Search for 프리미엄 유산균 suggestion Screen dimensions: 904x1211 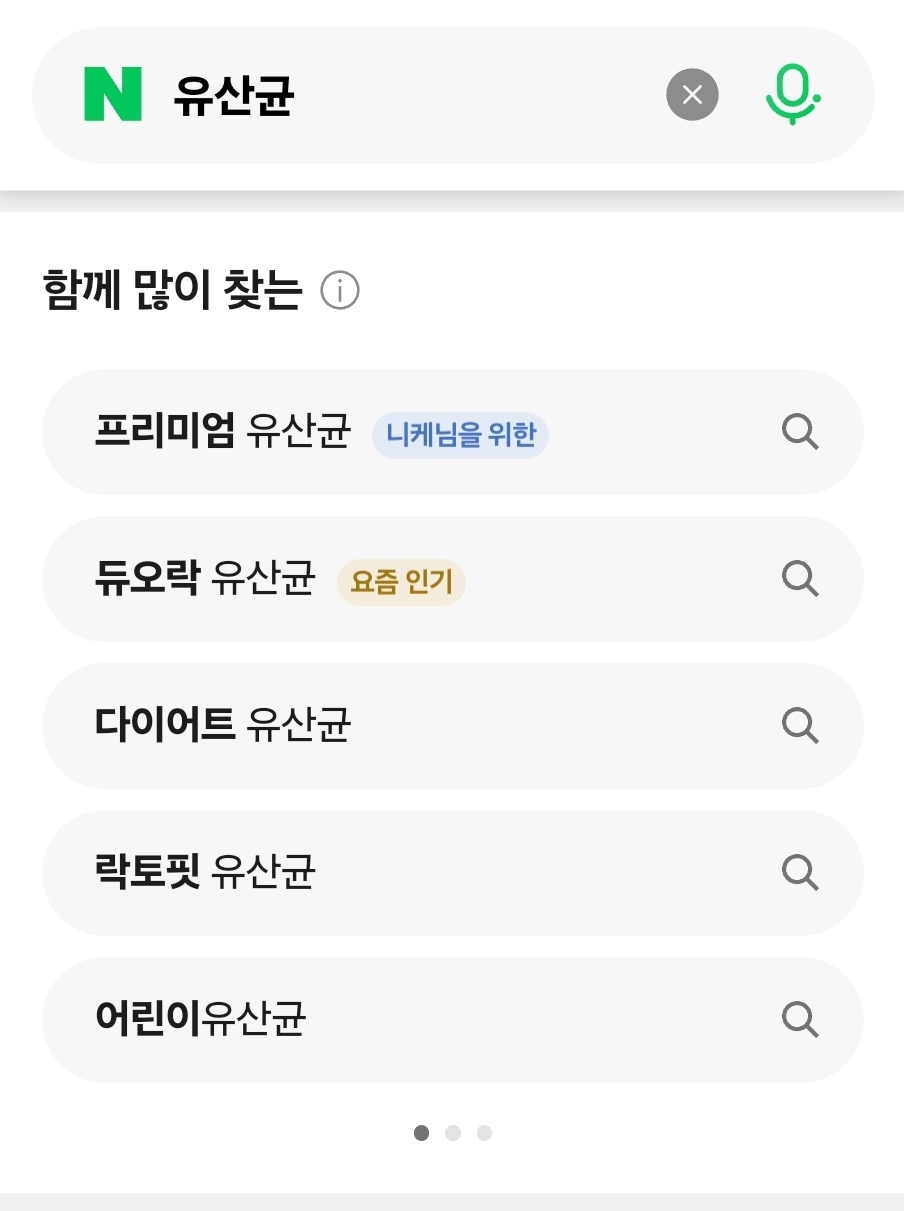coord(452,433)
